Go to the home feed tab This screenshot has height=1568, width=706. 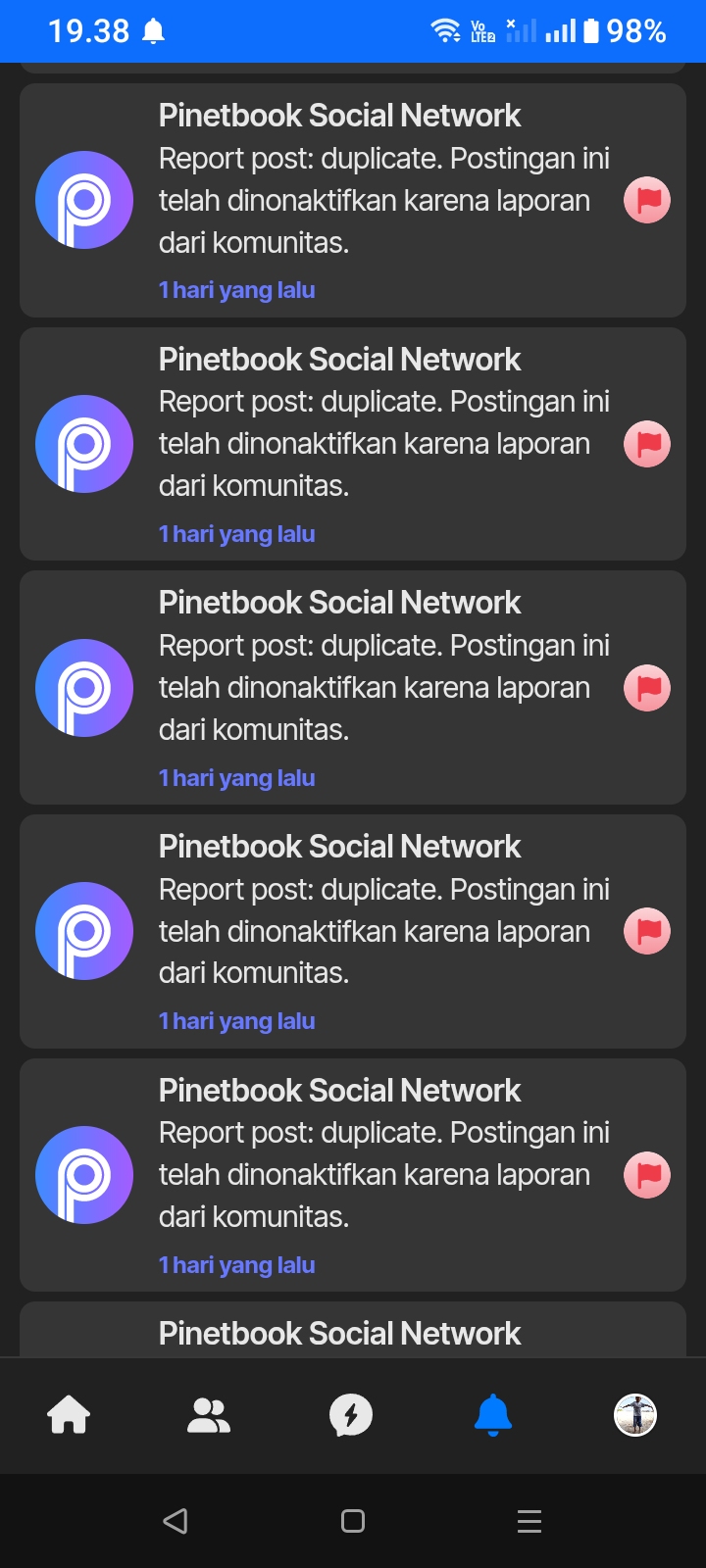pyautogui.click(x=69, y=1415)
